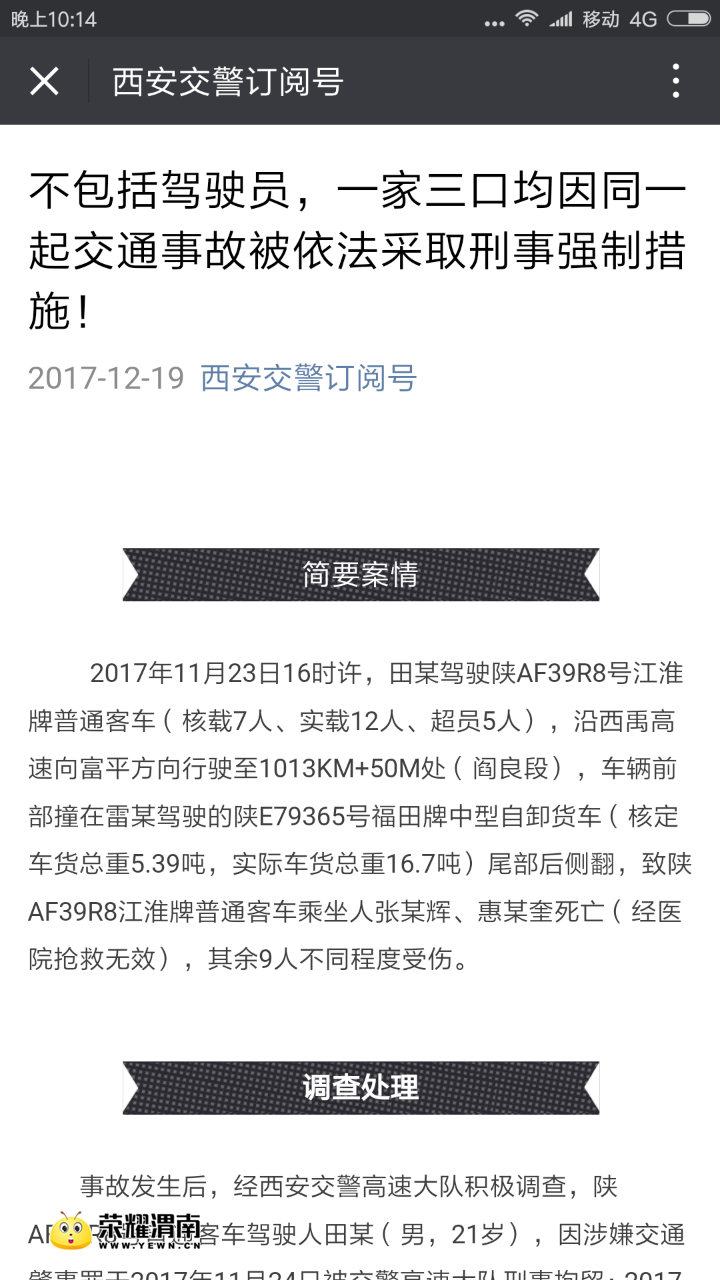The height and width of the screenshot is (1280, 720).
Task: Close the article page
Action: (44, 81)
